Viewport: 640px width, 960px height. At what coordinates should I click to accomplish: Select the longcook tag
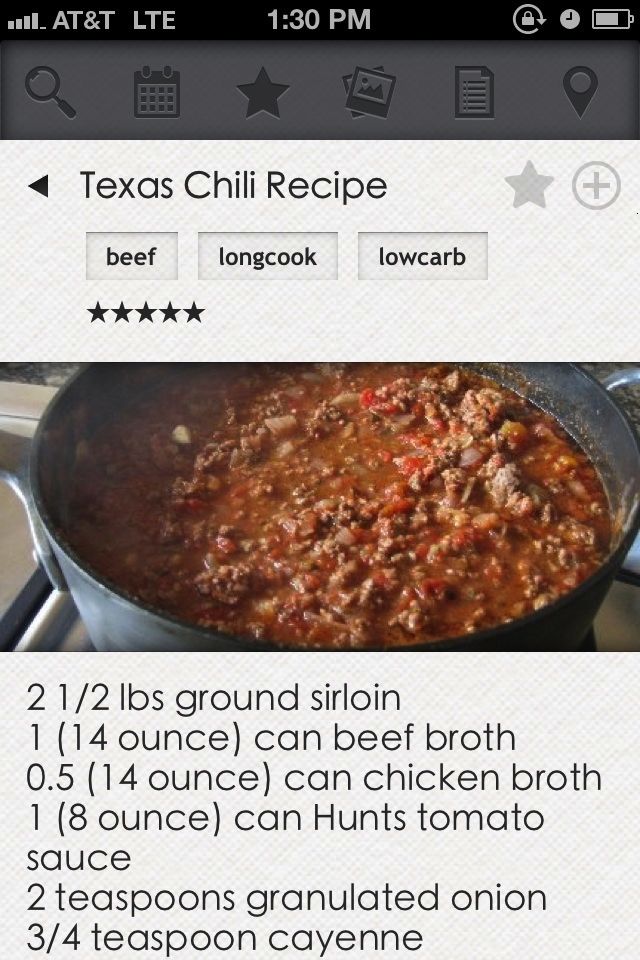(x=267, y=257)
